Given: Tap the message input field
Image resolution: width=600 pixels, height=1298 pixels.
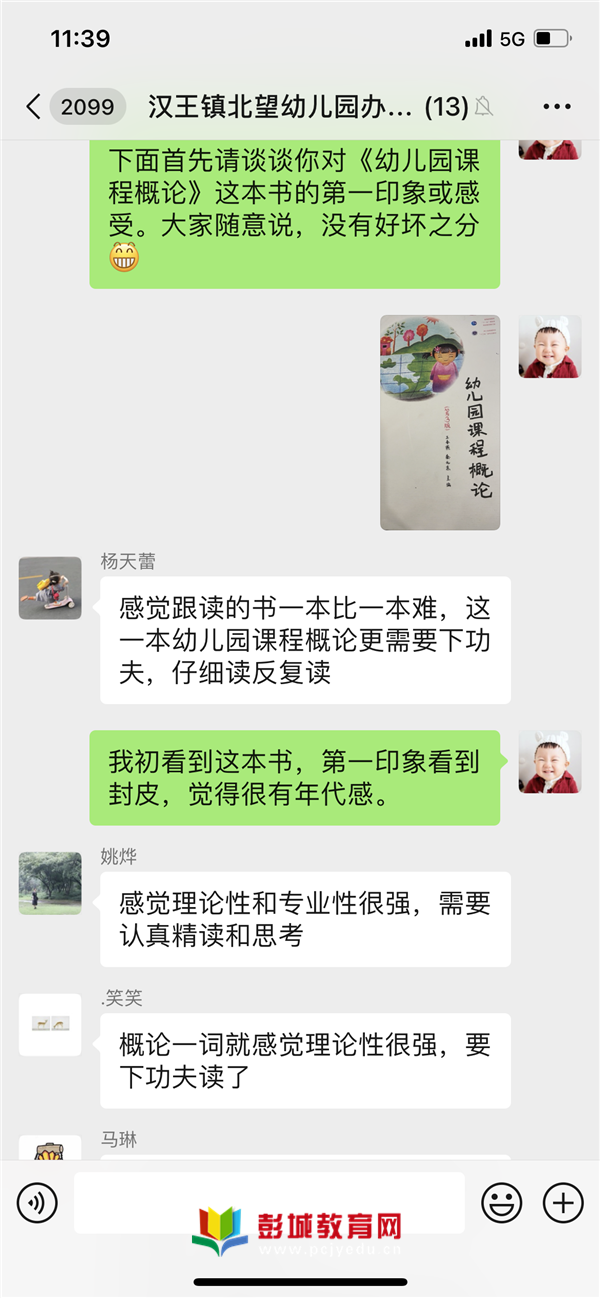Looking at the screenshot, I should tap(270, 1202).
